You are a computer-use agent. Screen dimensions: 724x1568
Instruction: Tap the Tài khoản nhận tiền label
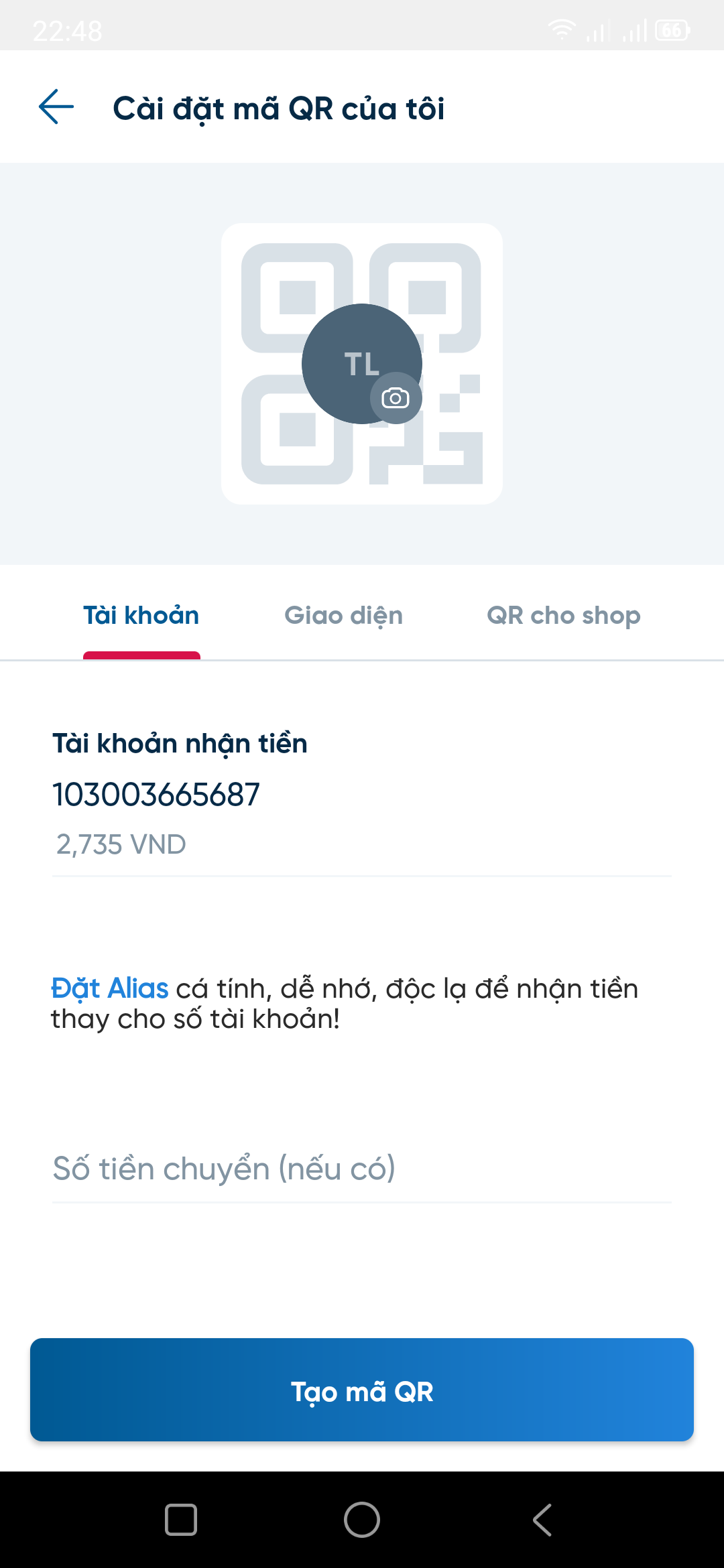180,742
